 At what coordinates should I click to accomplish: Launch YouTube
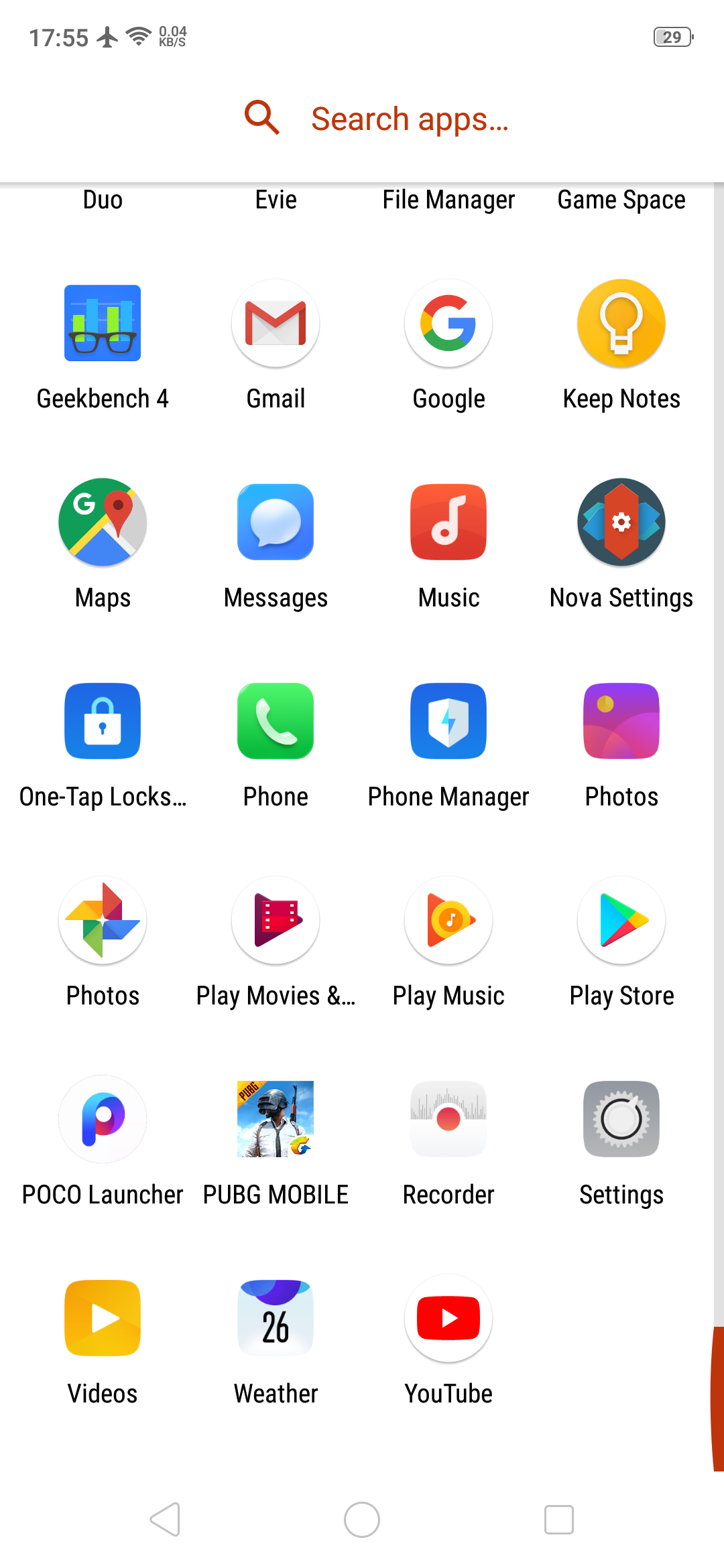448,1318
